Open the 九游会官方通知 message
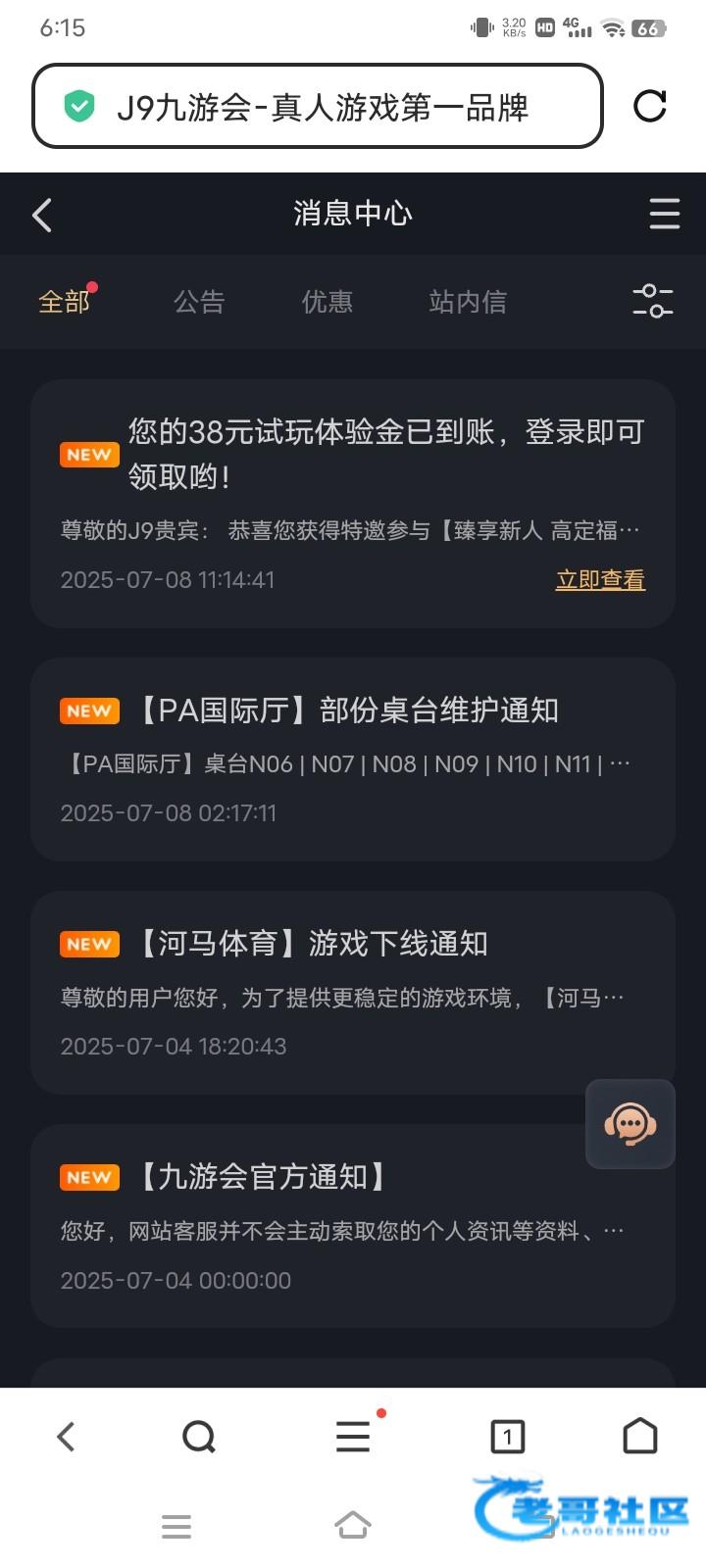Image resolution: width=706 pixels, height=1568 pixels. 263,1177
